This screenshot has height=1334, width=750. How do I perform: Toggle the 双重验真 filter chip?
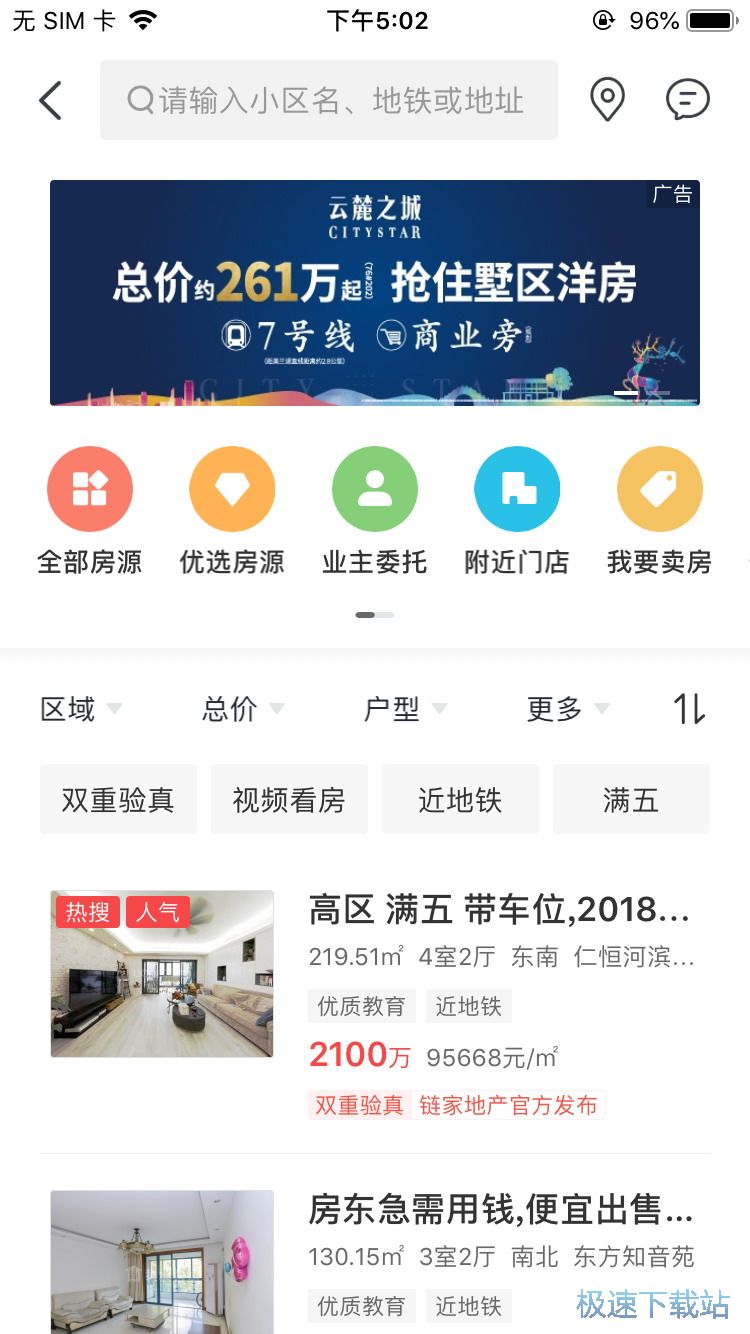point(118,799)
